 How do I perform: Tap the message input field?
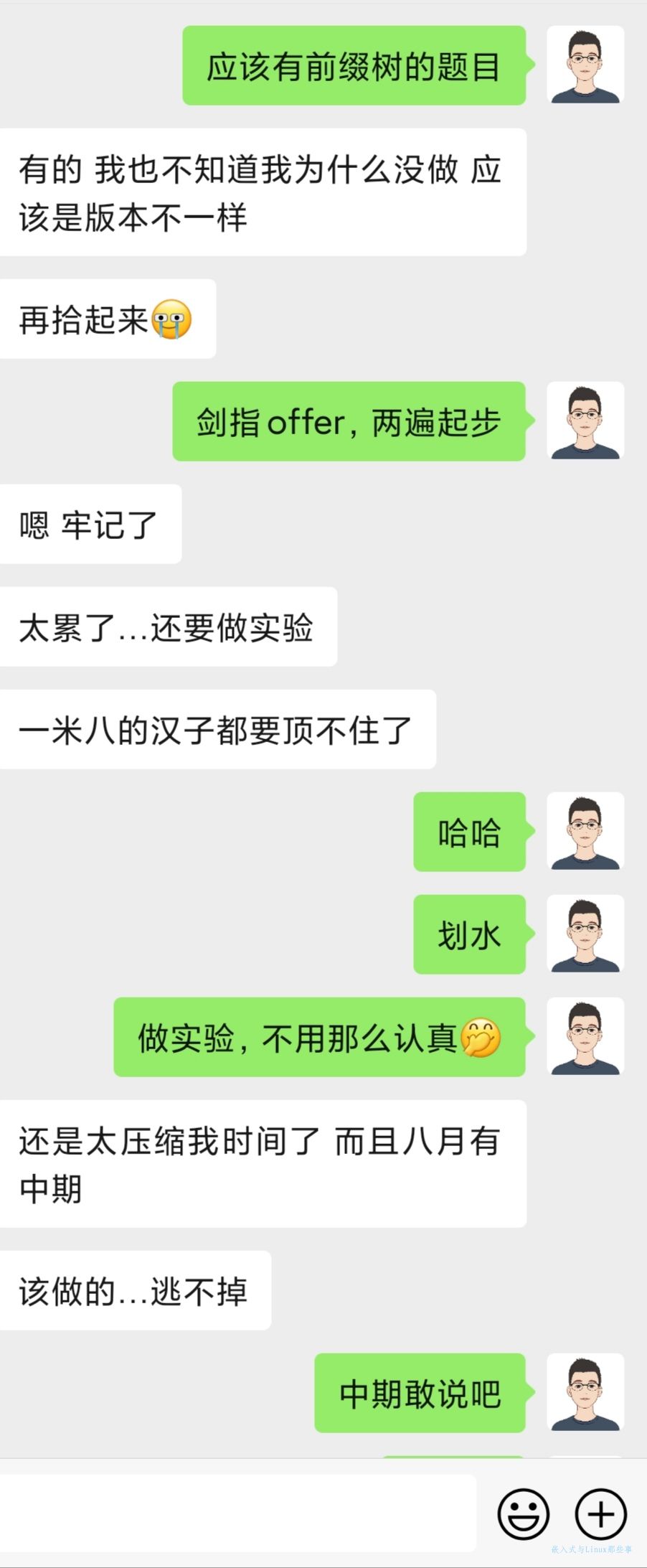[x=237, y=1513]
